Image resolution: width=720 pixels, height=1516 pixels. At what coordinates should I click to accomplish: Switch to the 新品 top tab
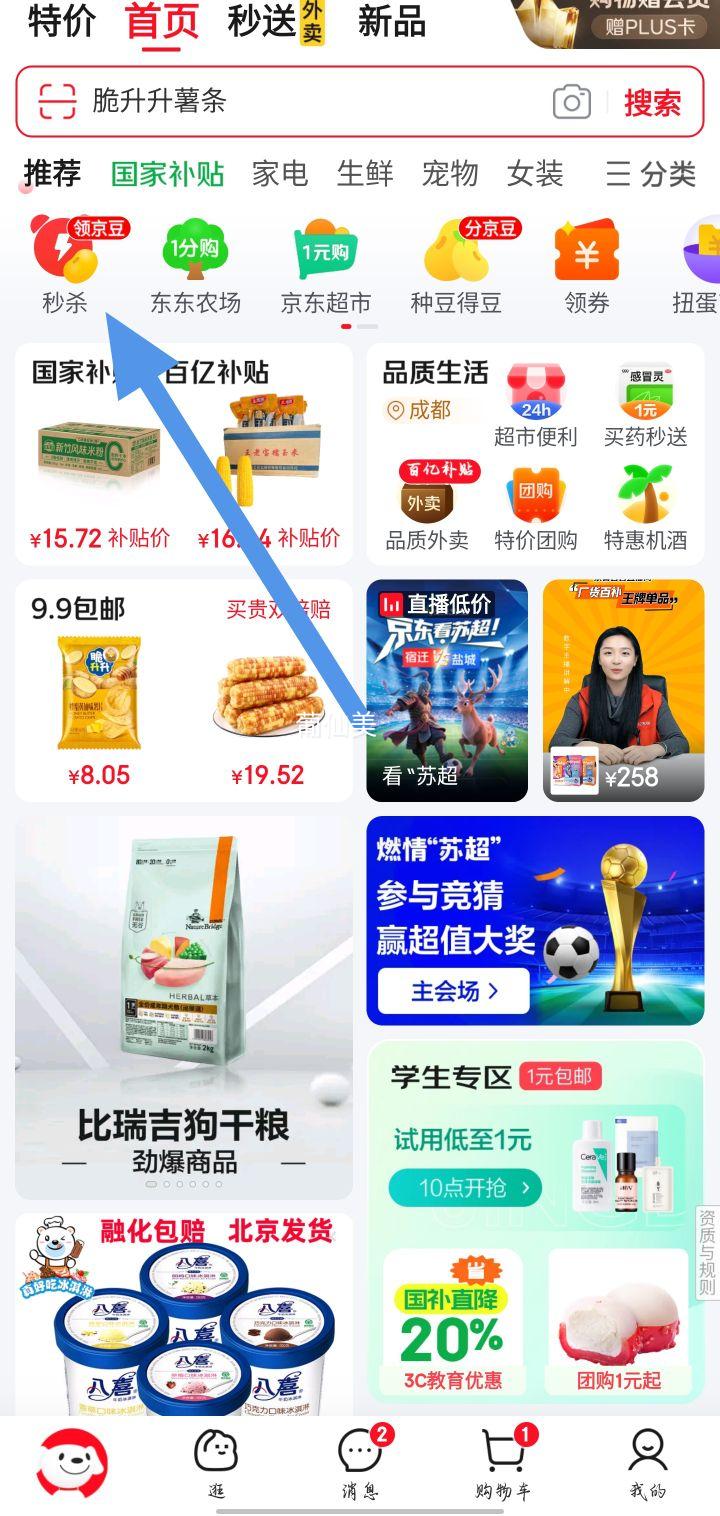(391, 22)
